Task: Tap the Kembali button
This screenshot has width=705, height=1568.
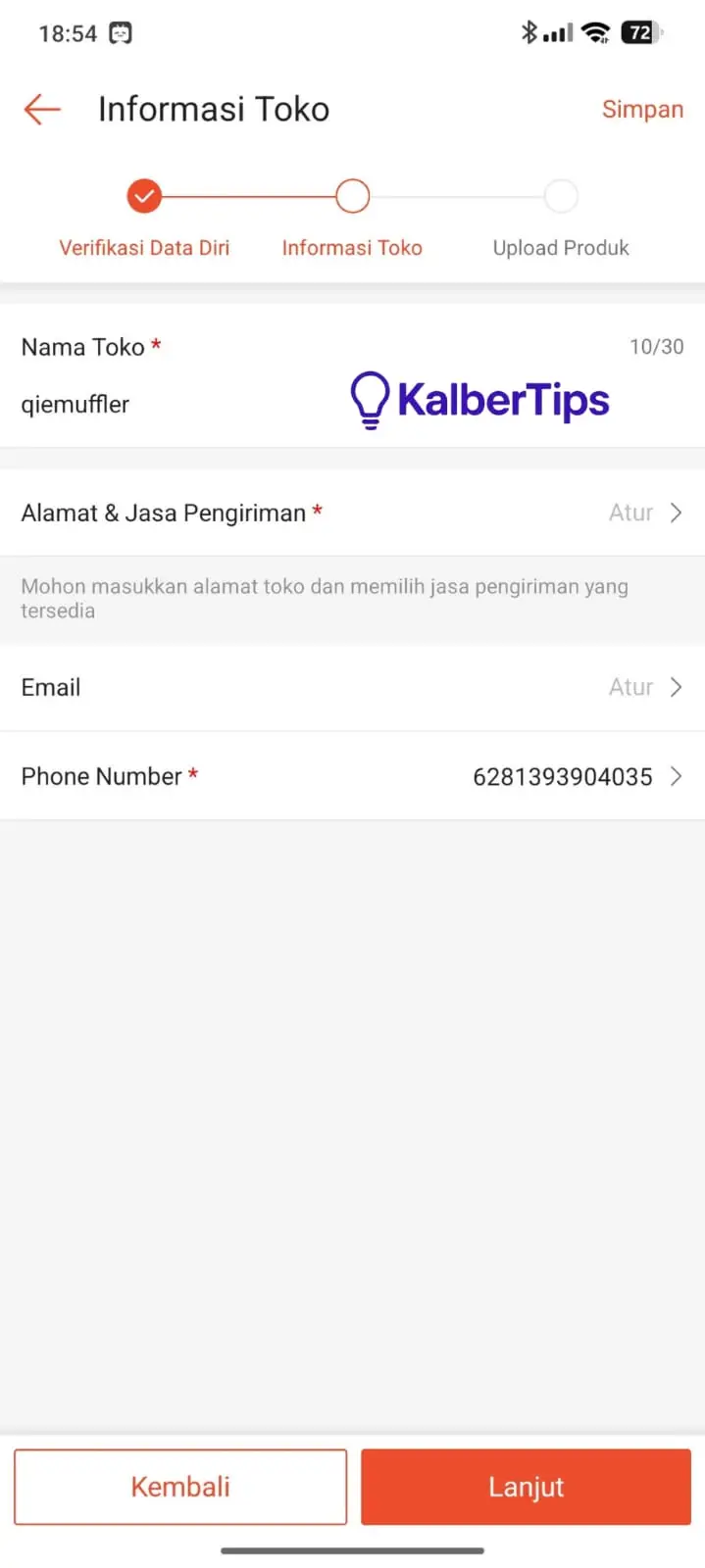Action: tap(180, 1487)
